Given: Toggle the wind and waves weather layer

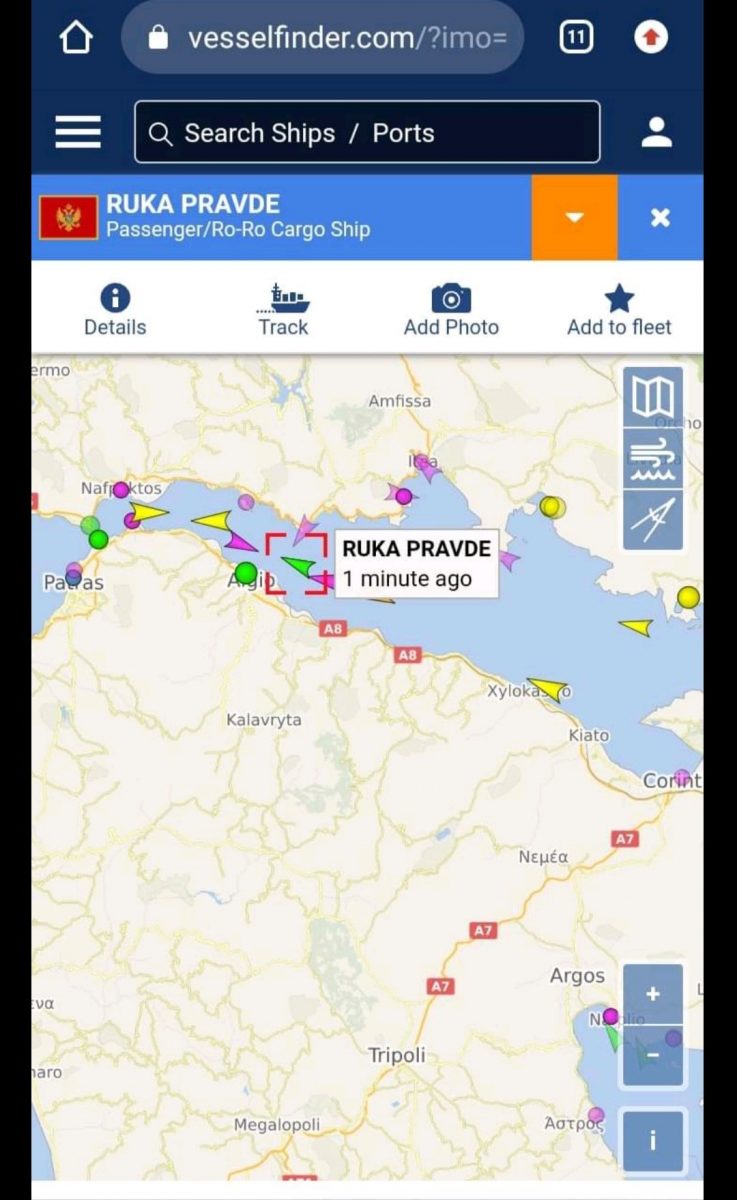Looking at the screenshot, I should coord(653,458).
